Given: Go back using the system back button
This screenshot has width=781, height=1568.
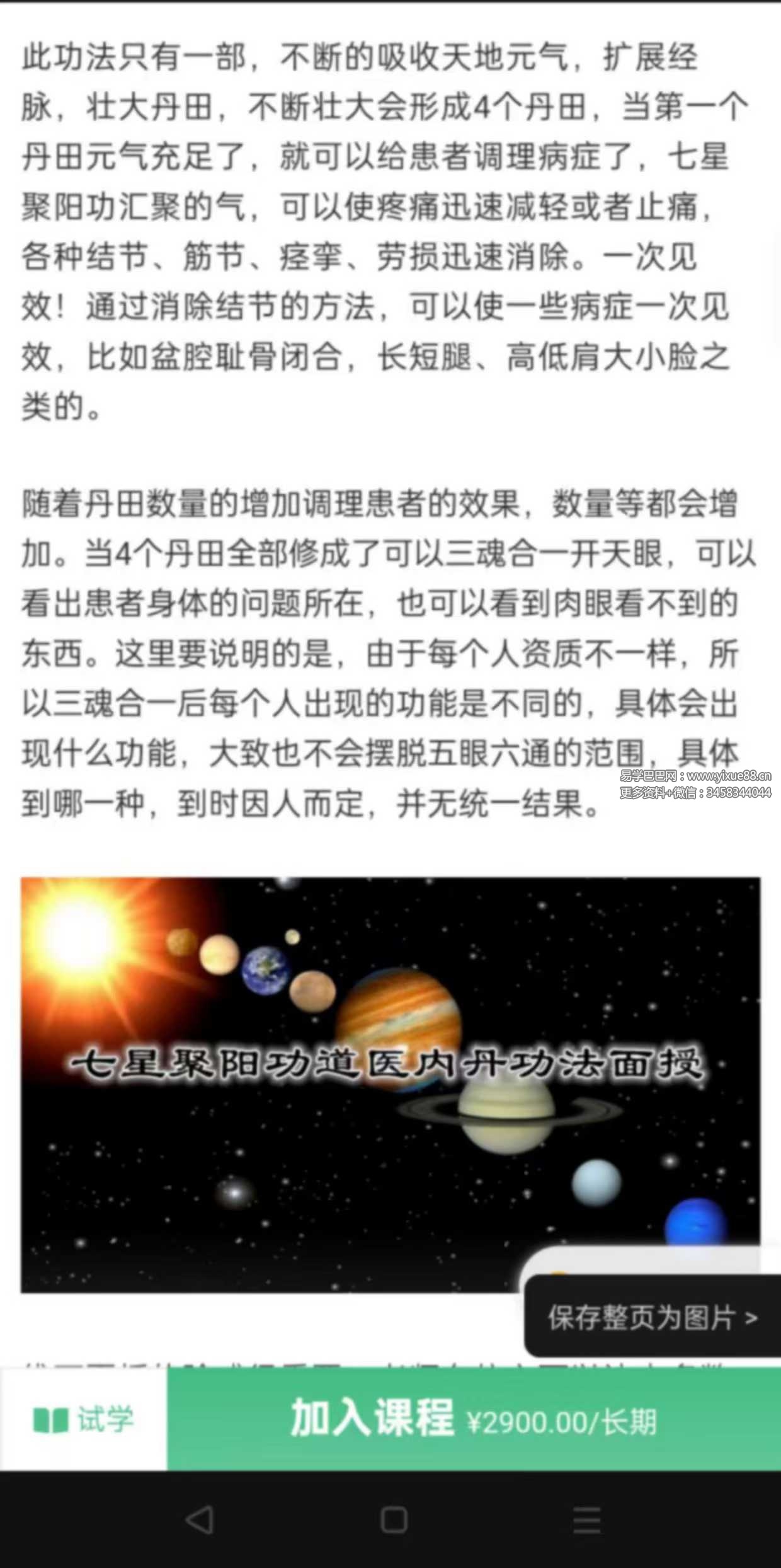Looking at the screenshot, I should click(x=200, y=1519).
